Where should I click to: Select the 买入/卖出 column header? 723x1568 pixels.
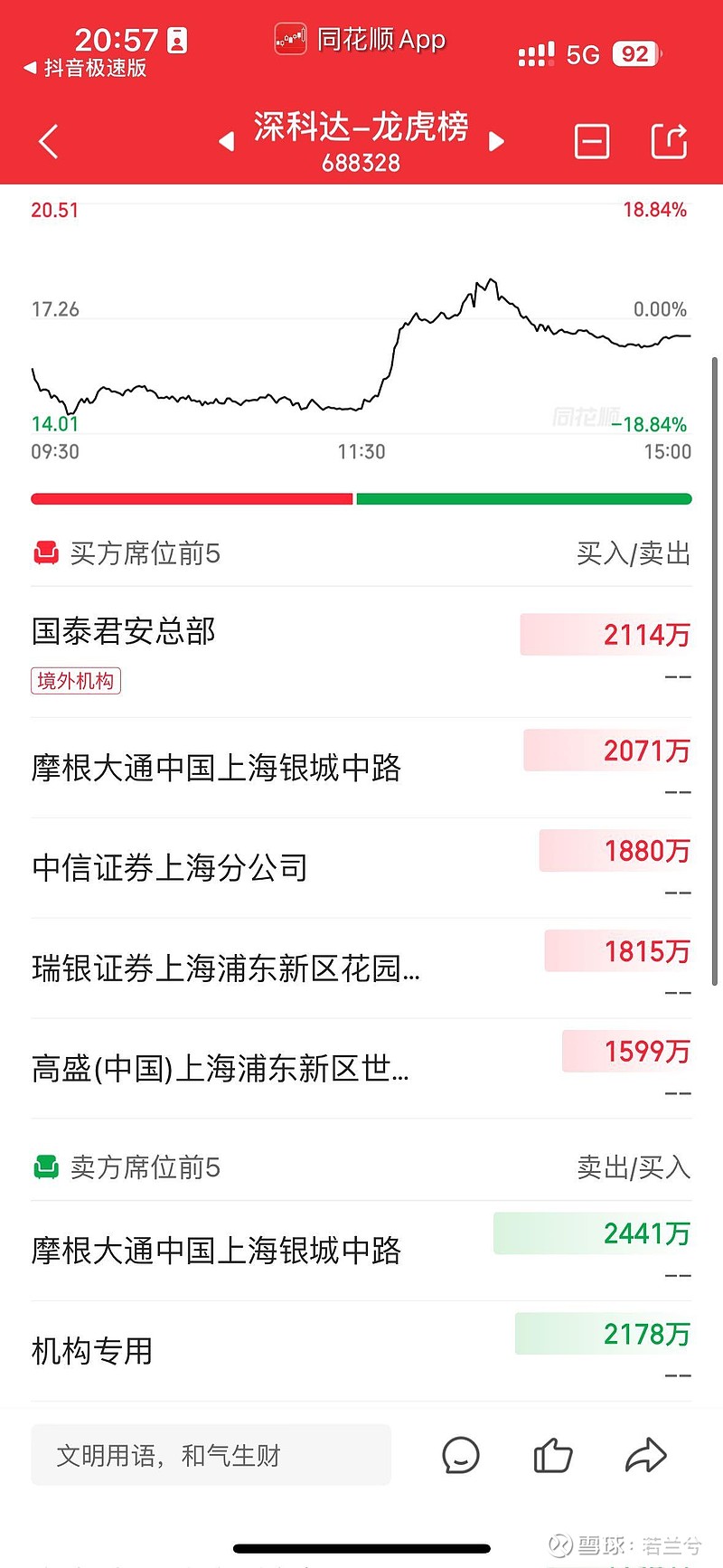(633, 553)
